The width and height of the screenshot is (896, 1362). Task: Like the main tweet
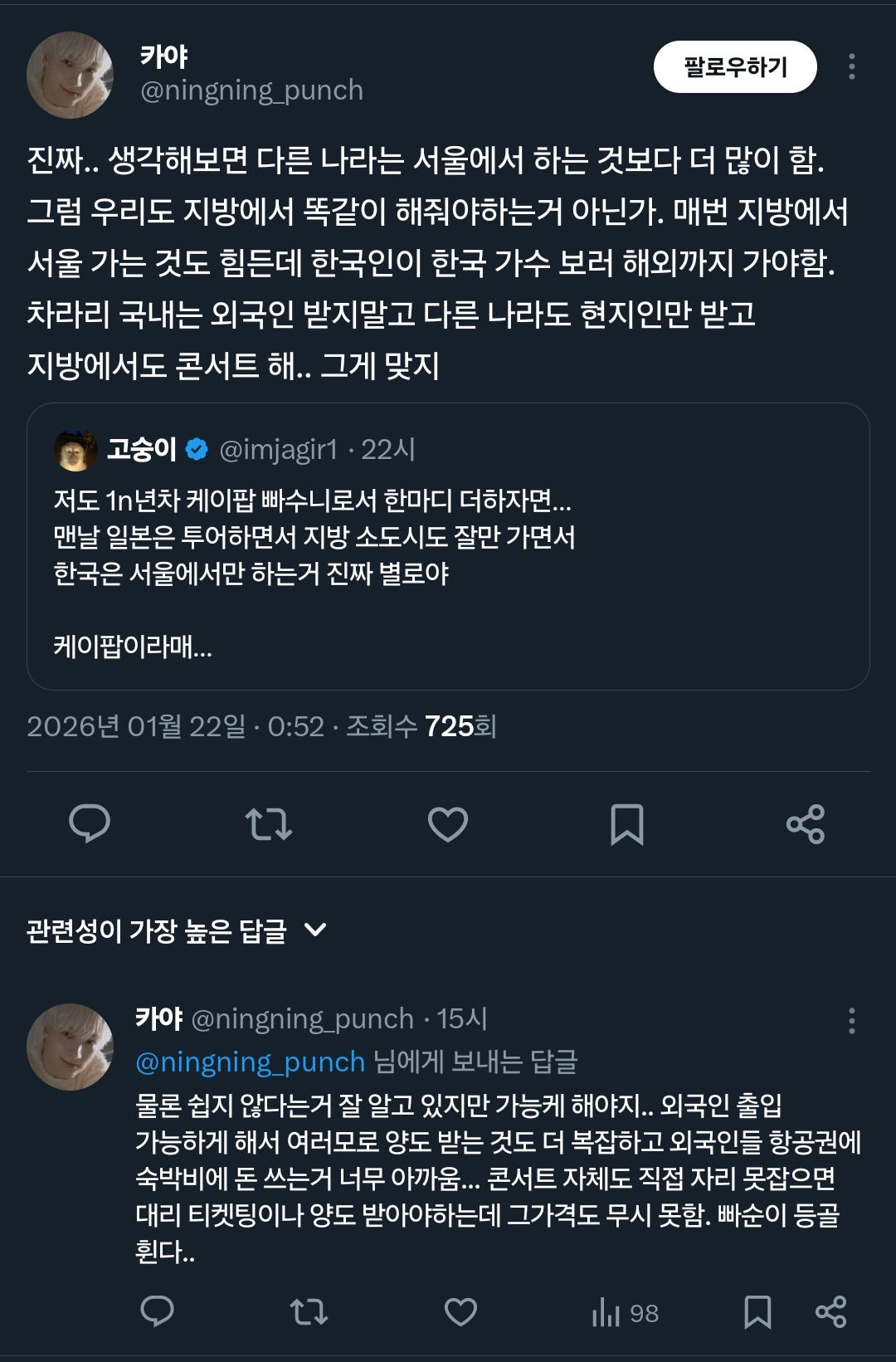click(x=448, y=823)
